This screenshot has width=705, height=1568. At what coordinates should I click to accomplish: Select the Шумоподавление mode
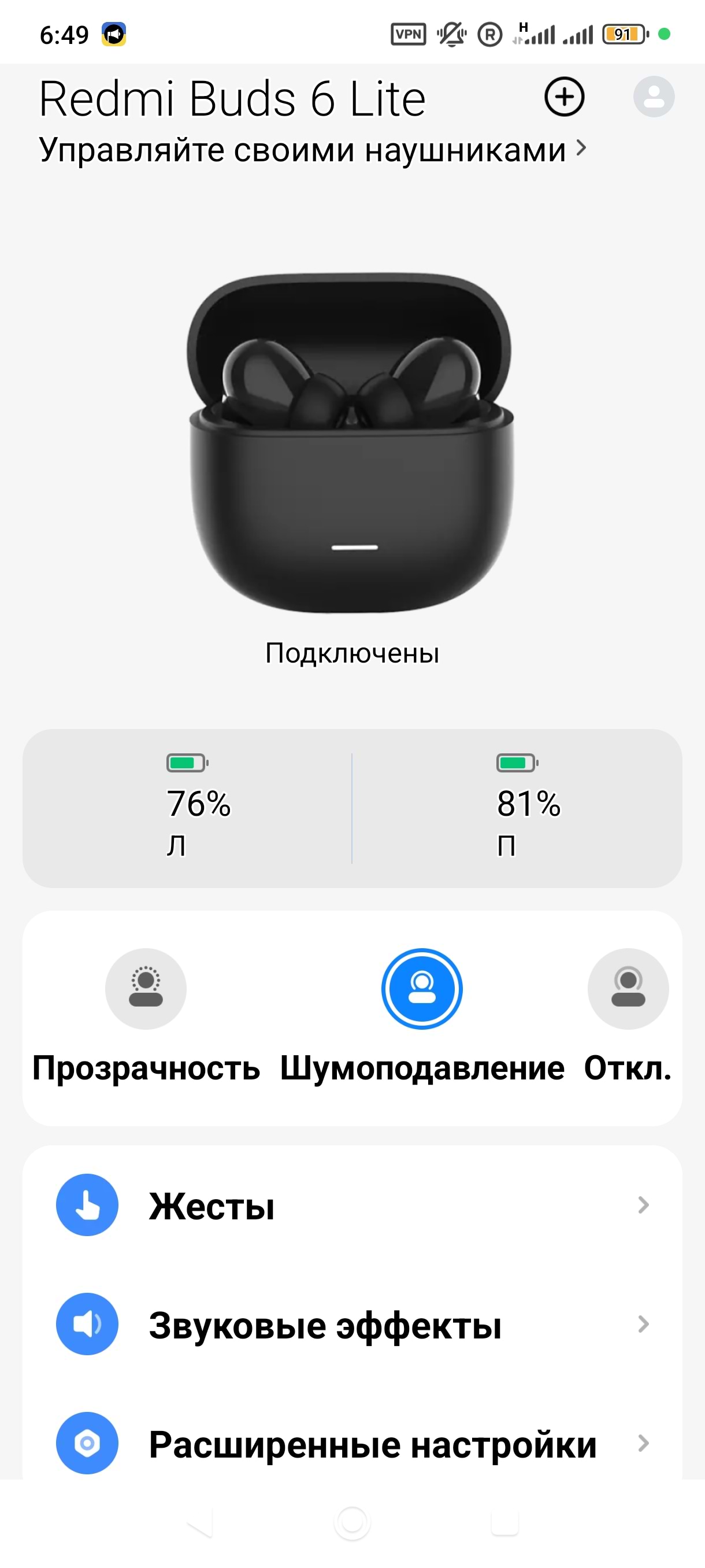(x=421, y=989)
